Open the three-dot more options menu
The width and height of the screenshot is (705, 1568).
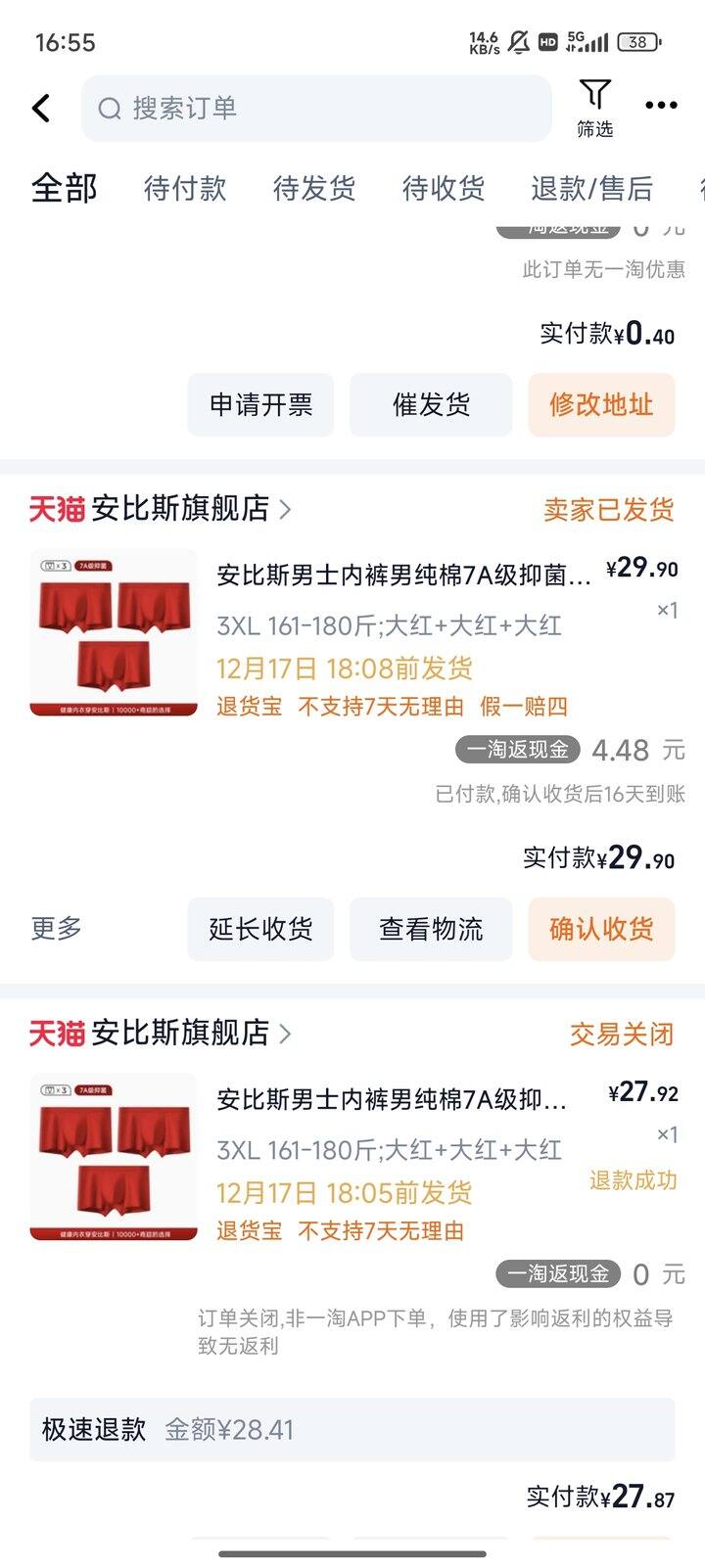click(660, 104)
